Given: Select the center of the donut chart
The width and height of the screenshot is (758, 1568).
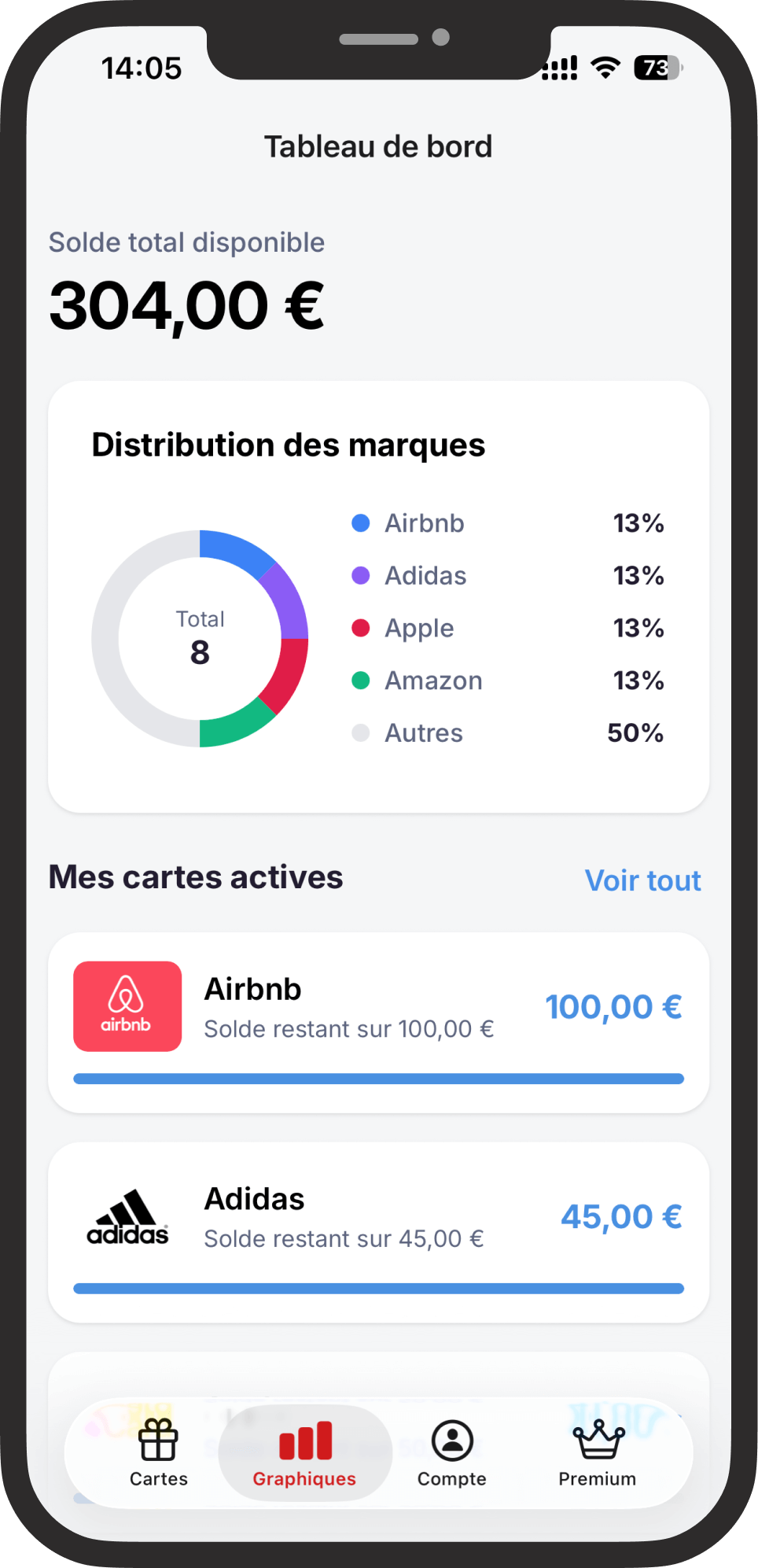Looking at the screenshot, I should coord(201,638).
